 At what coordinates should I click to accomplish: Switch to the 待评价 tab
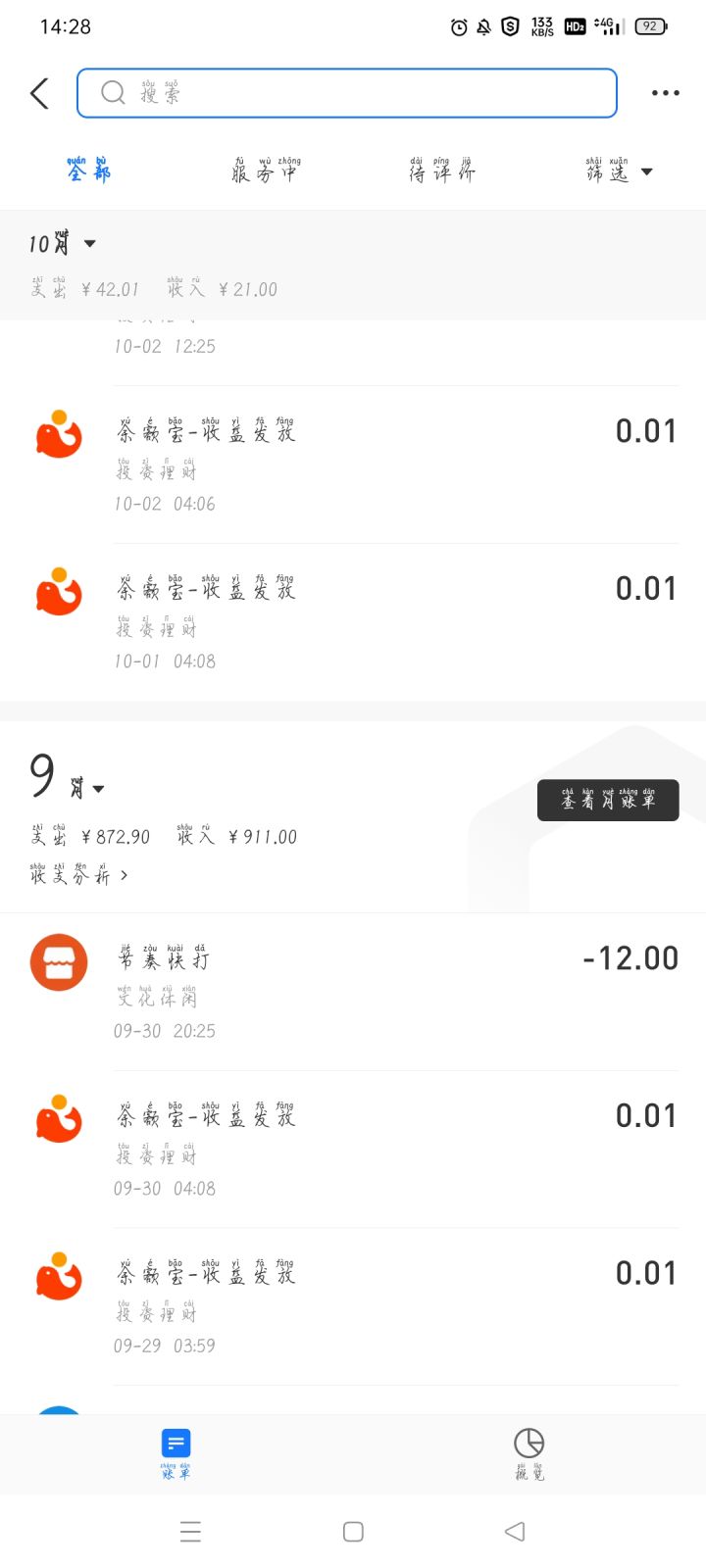tap(441, 171)
